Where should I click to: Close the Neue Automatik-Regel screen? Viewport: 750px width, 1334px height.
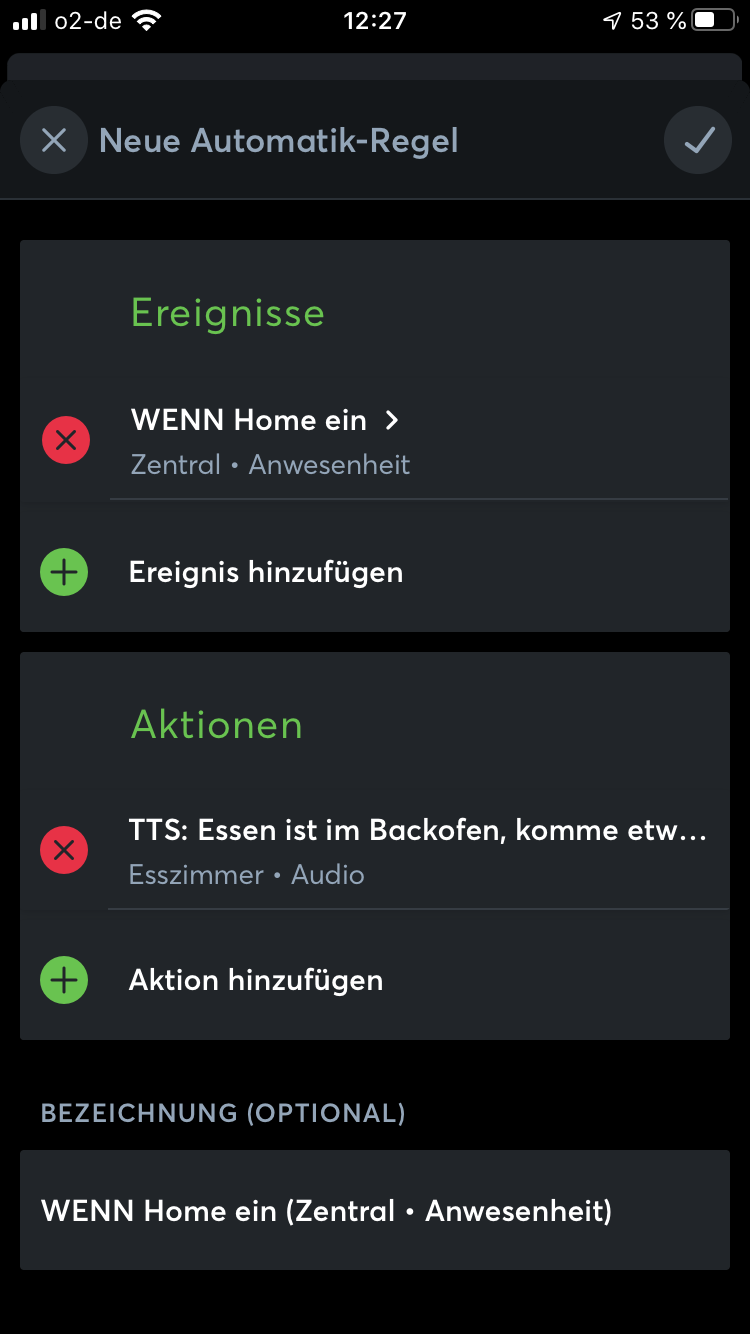(53, 140)
